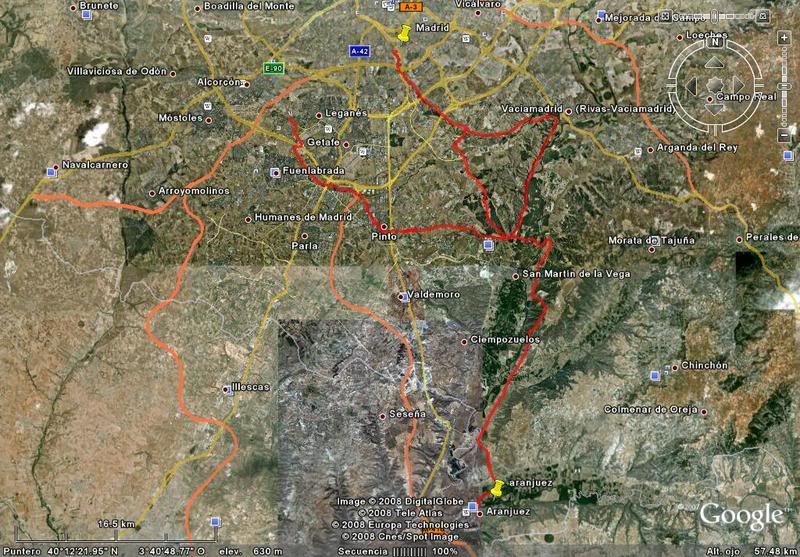Zoom in with the plus button
The image size is (800, 557).
coord(785,38)
